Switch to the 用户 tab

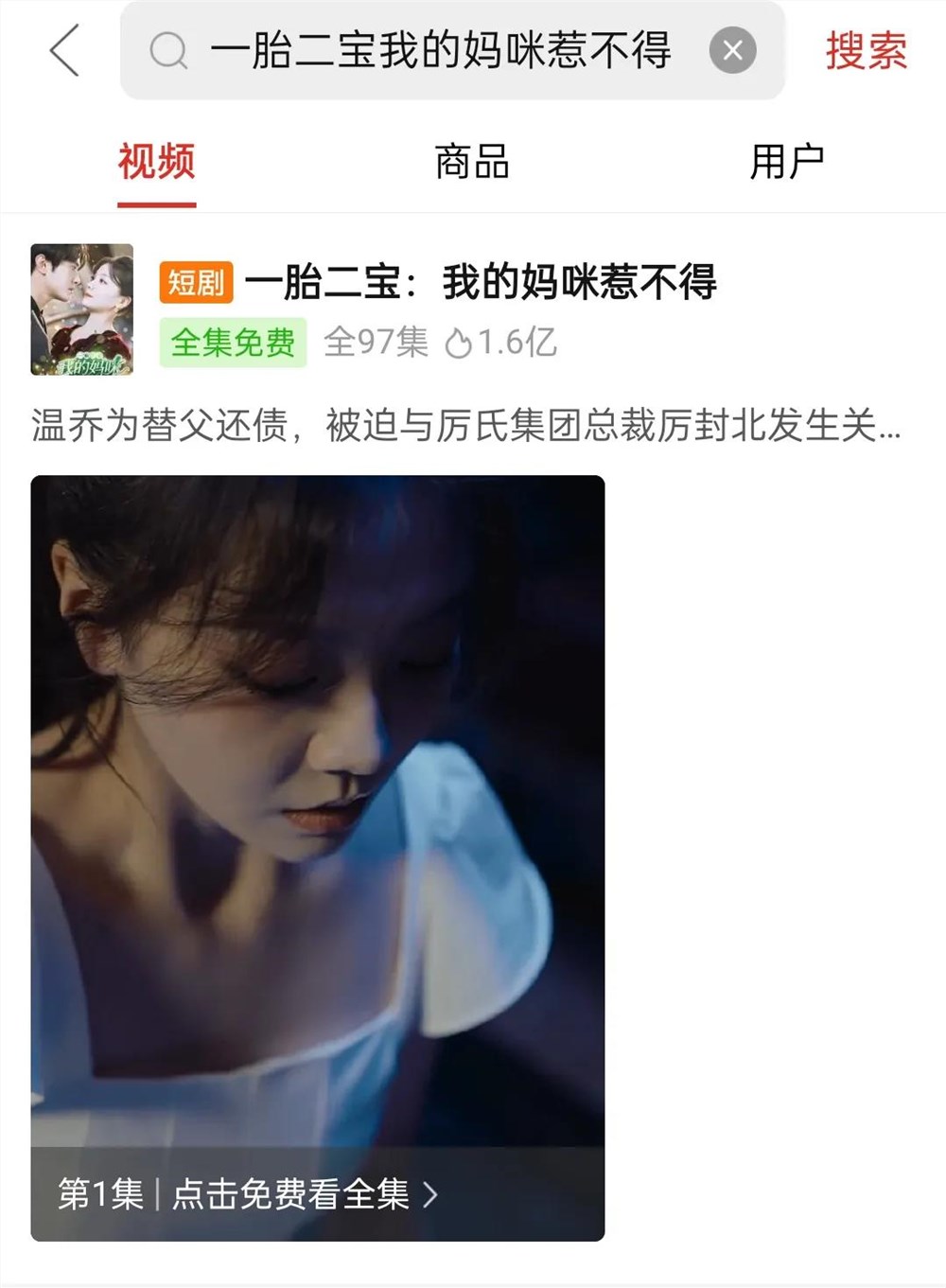click(786, 162)
